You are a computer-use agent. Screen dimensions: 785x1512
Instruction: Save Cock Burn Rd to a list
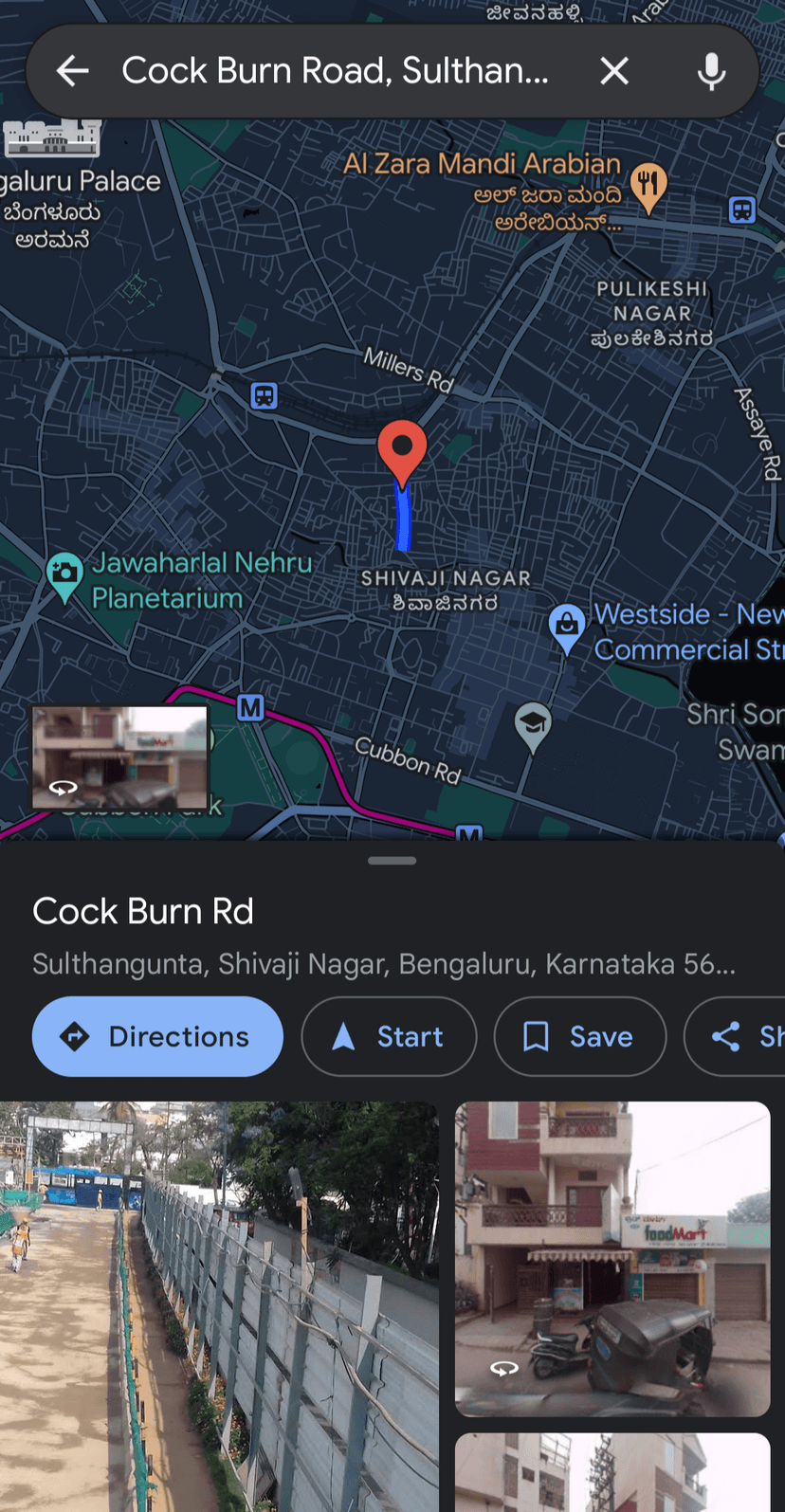(x=579, y=1036)
